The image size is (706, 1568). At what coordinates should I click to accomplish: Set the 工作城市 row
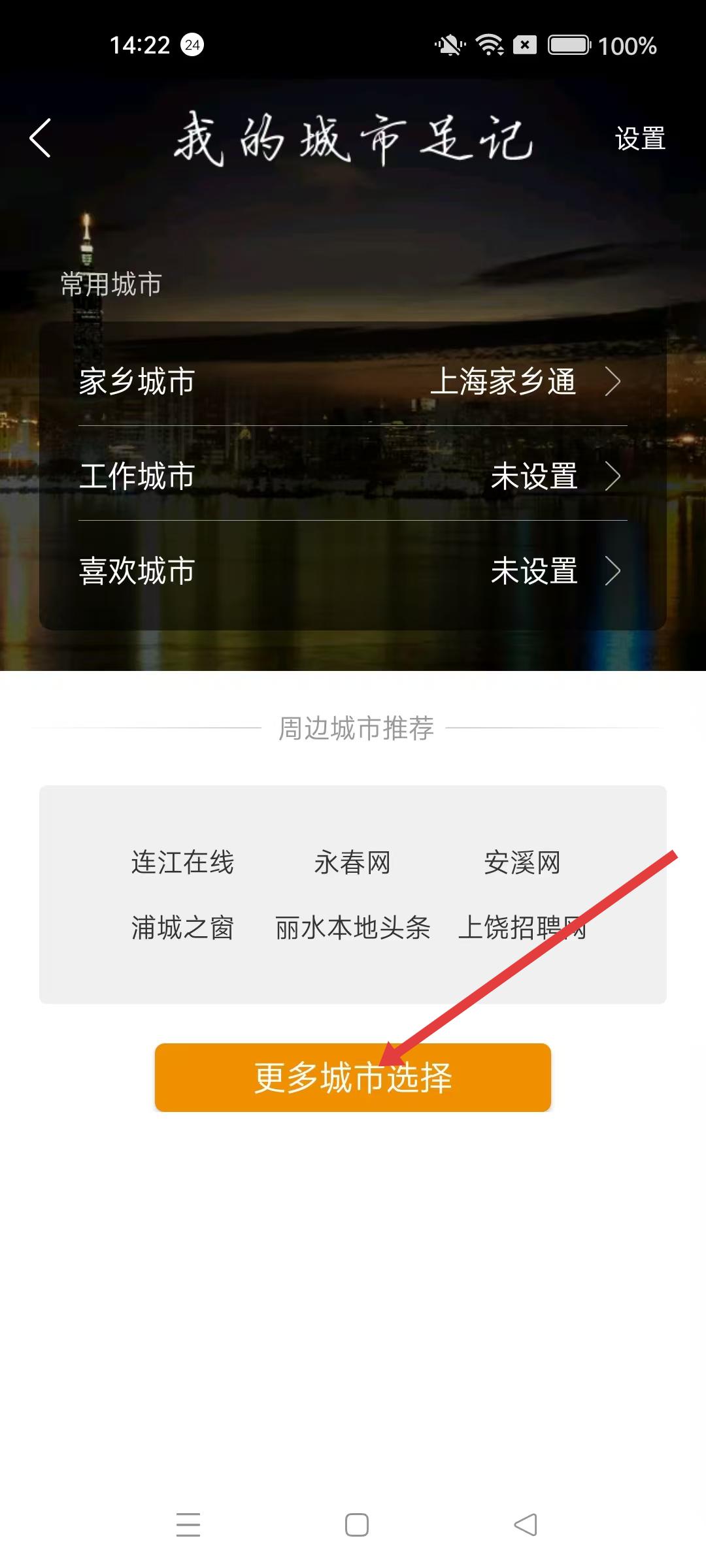pyautogui.click(x=353, y=475)
